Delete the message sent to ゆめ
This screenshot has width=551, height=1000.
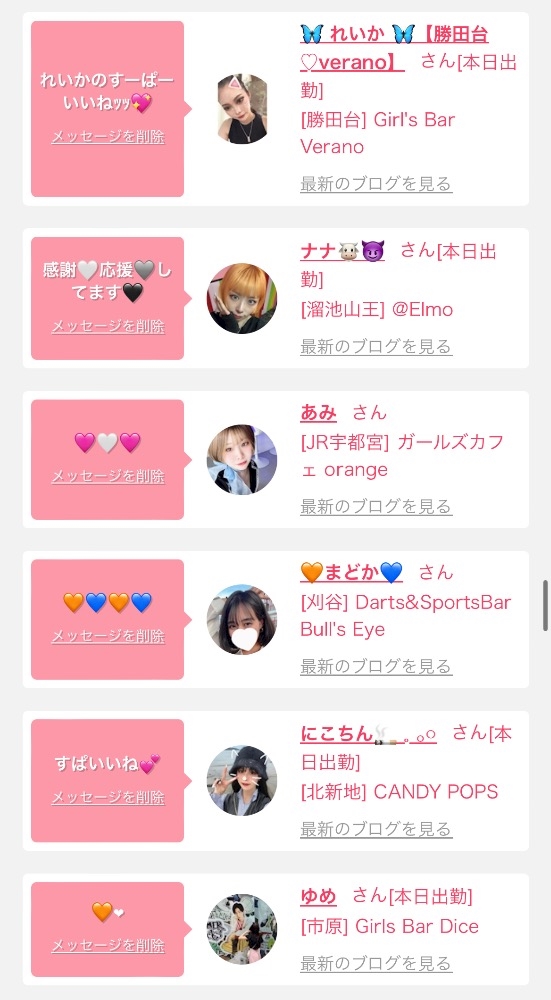pos(108,945)
